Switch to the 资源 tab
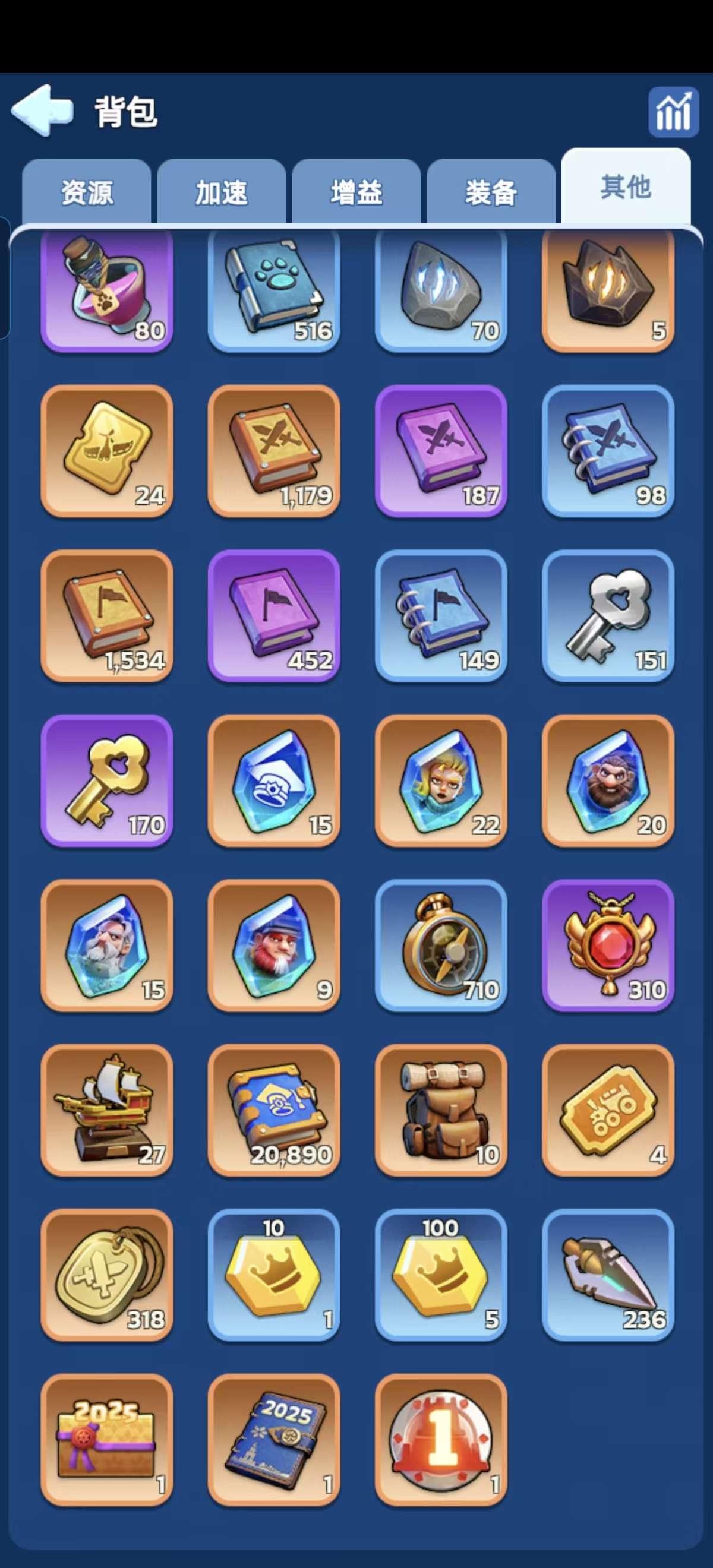 pyautogui.click(x=87, y=193)
